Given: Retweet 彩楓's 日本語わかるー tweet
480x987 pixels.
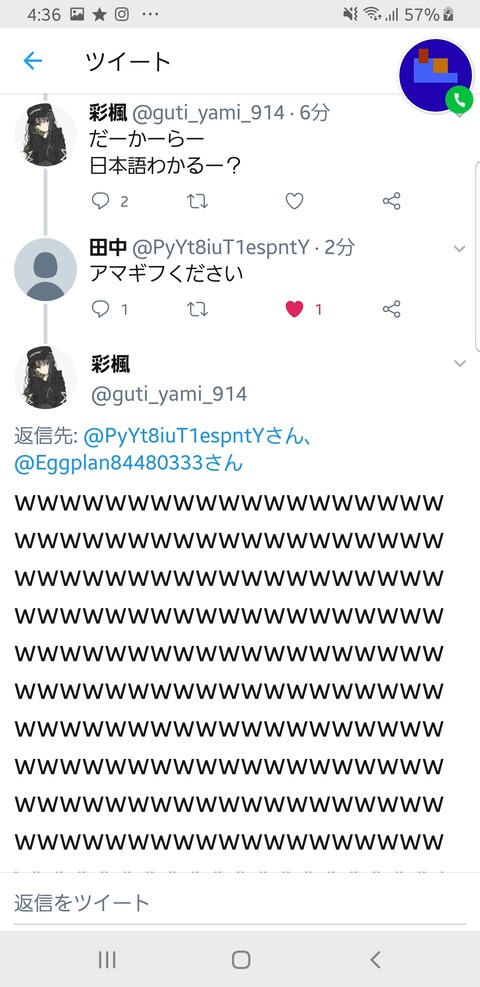Looking at the screenshot, I should coord(198,201).
